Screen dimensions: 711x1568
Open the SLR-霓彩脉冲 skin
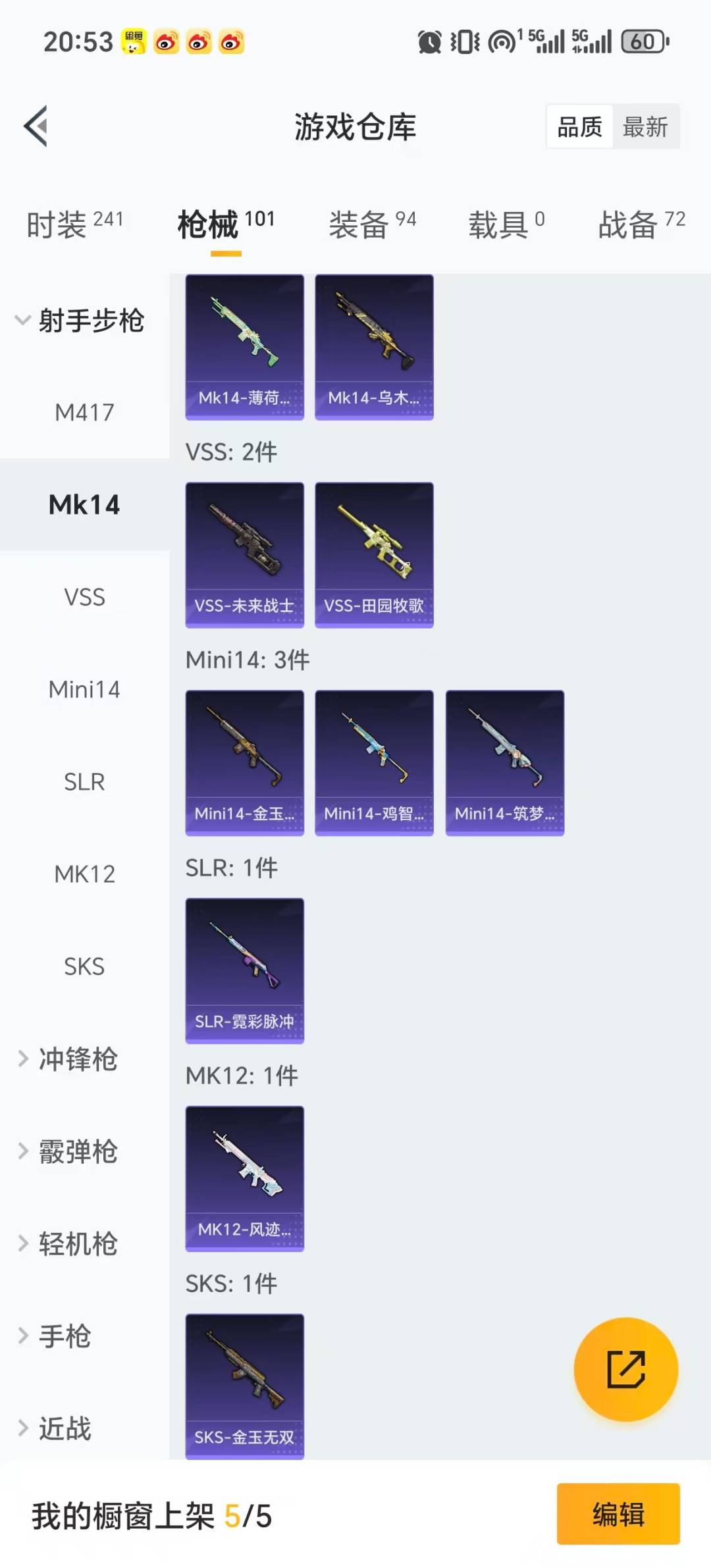(244, 970)
